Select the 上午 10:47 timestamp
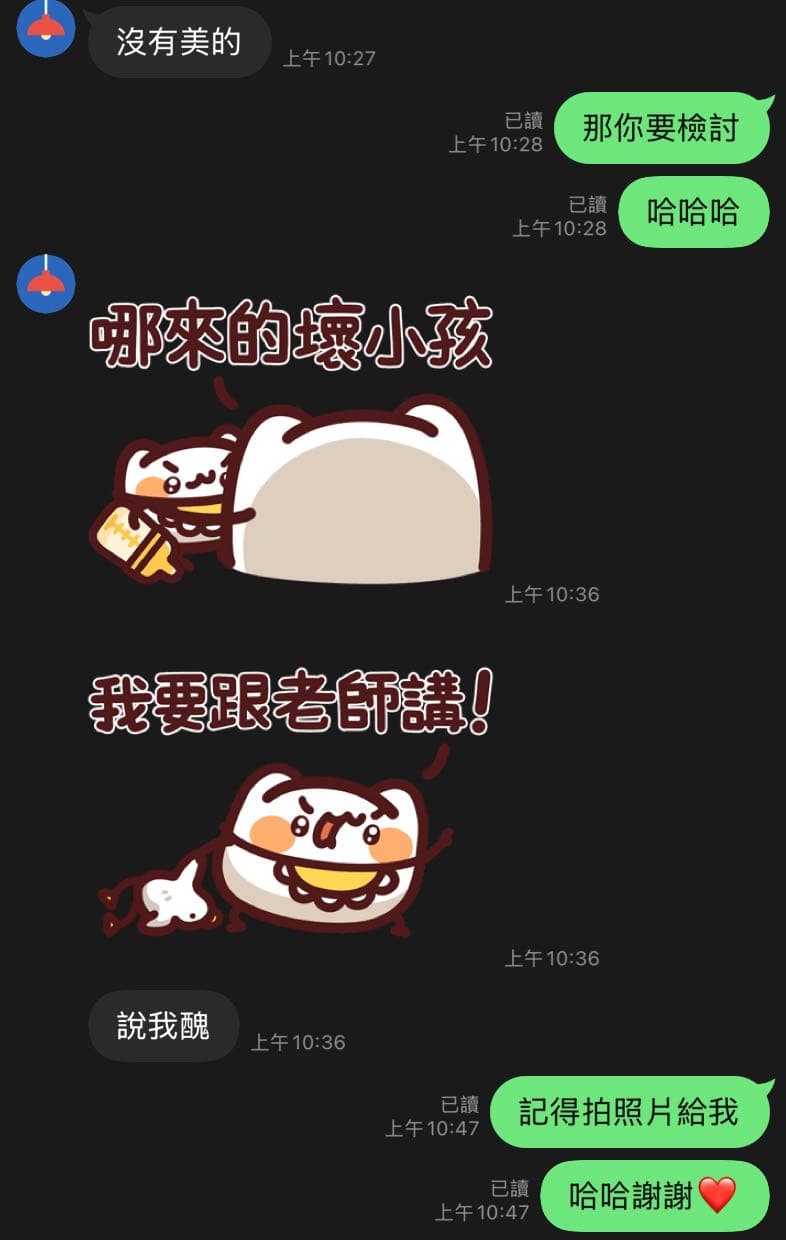 pos(453,1126)
